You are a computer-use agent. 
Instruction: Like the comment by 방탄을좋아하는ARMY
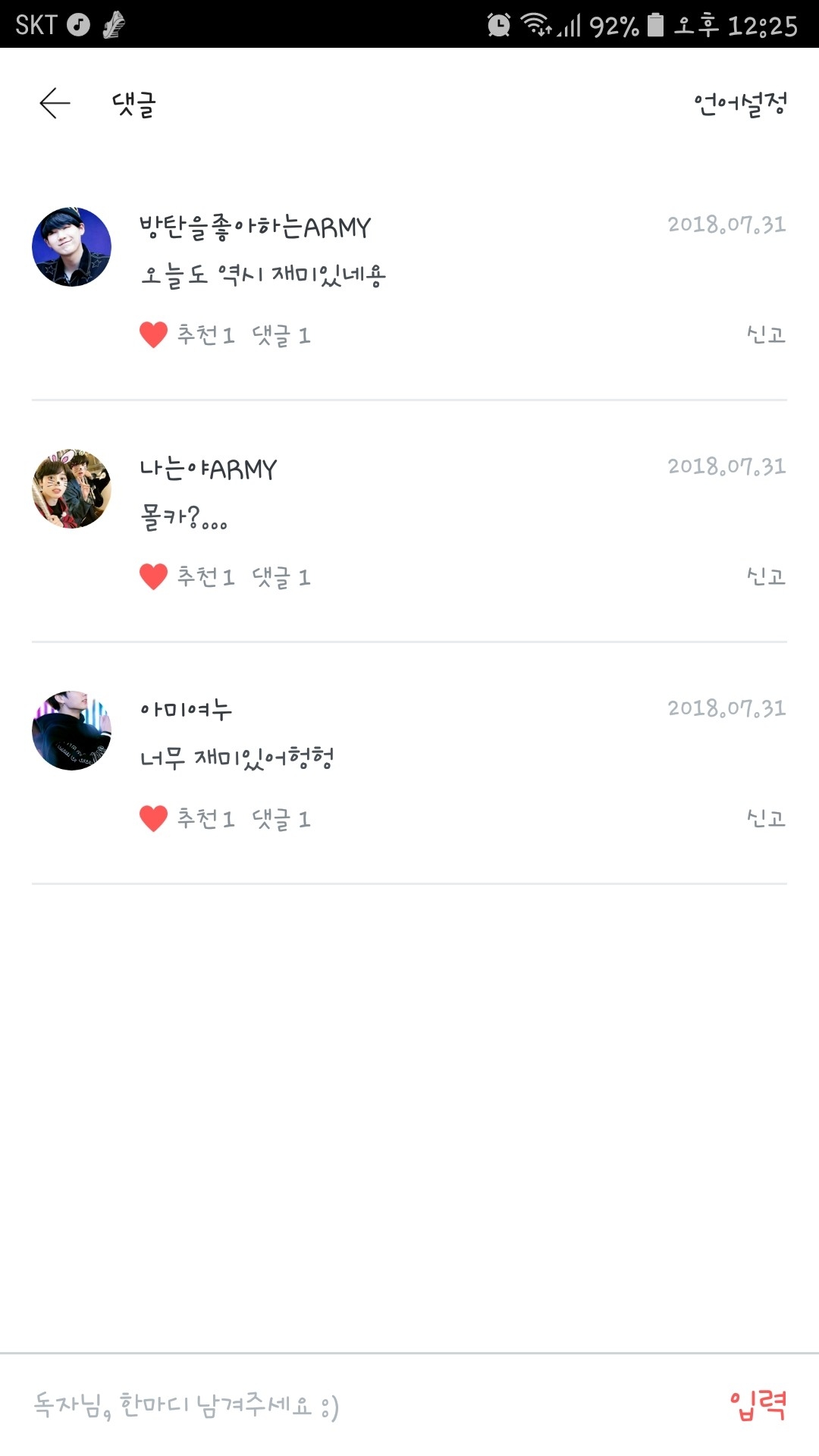[154, 334]
